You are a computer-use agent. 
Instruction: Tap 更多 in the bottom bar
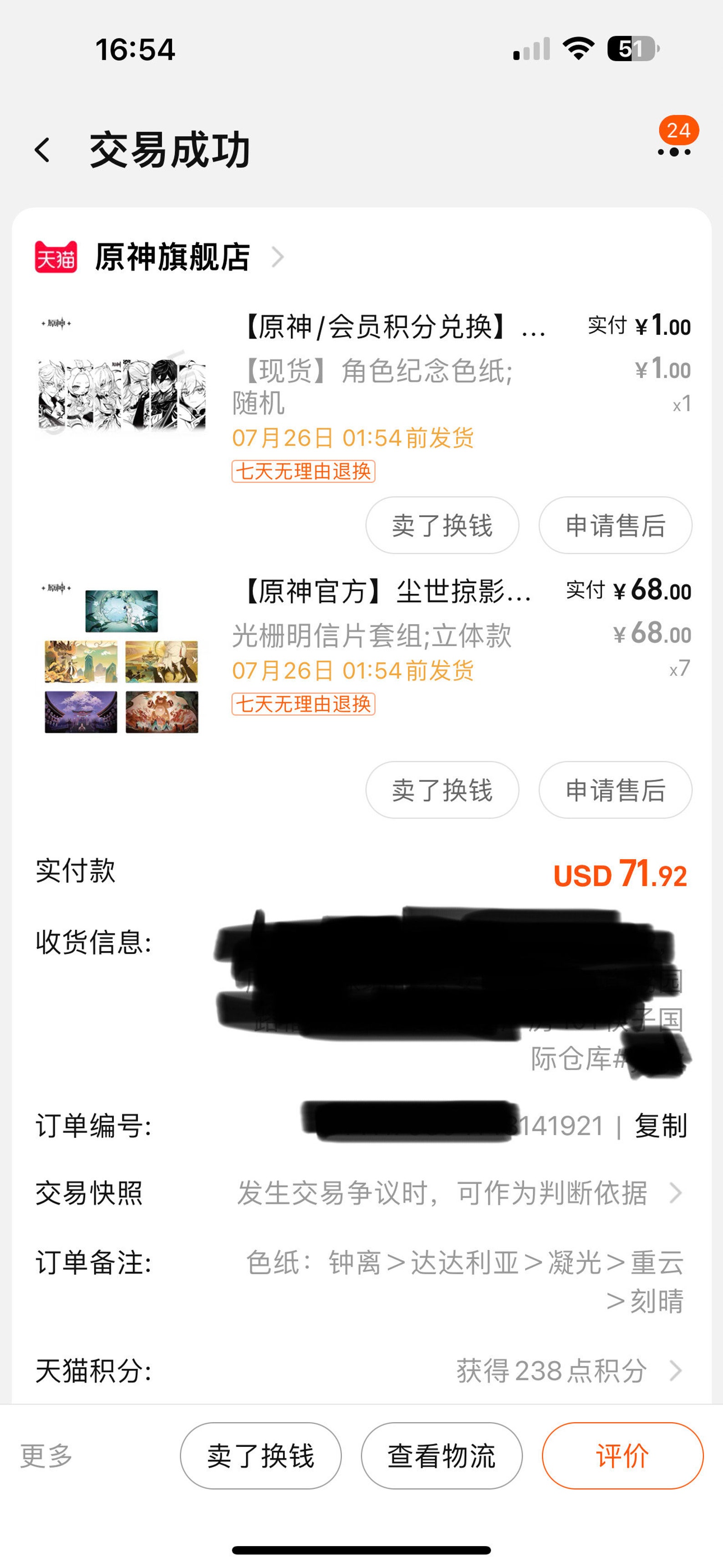(x=46, y=1456)
